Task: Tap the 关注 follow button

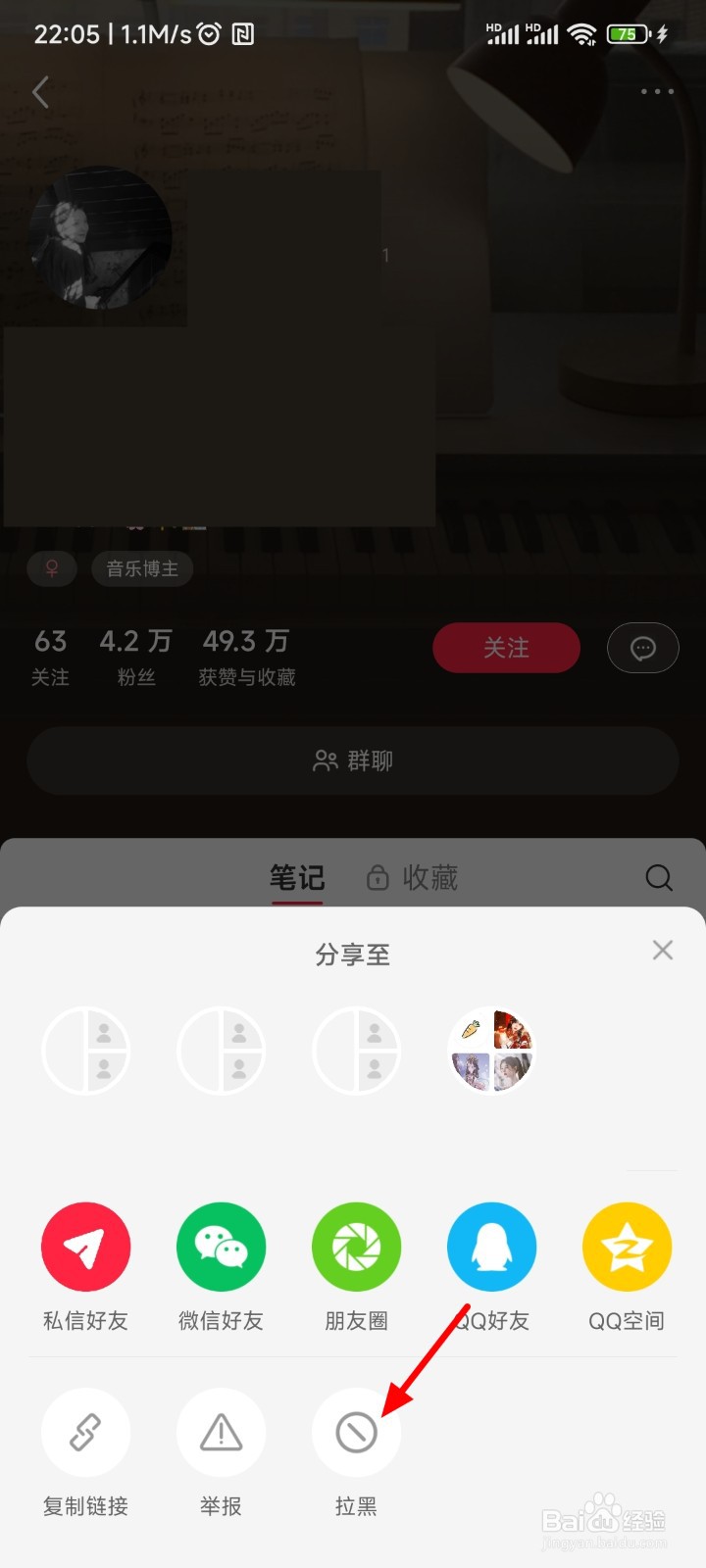Action: (506, 648)
